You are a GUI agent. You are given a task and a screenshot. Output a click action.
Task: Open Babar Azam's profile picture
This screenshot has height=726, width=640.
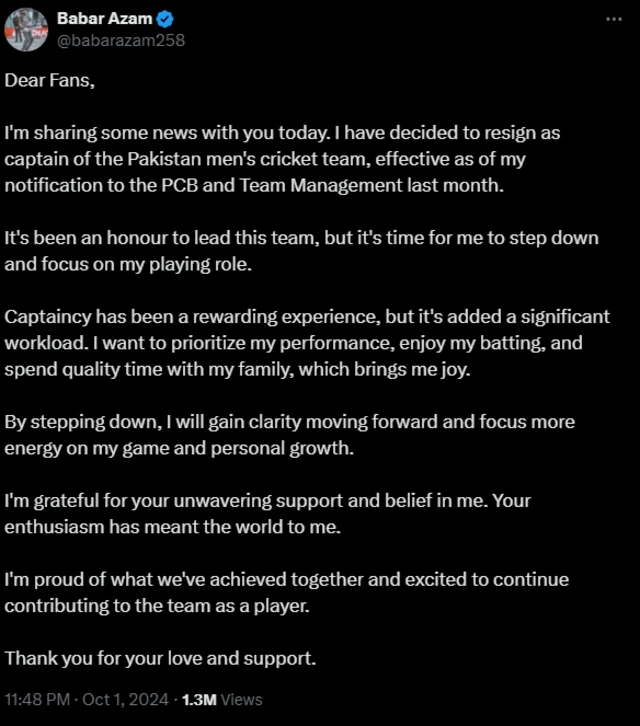coord(25,29)
